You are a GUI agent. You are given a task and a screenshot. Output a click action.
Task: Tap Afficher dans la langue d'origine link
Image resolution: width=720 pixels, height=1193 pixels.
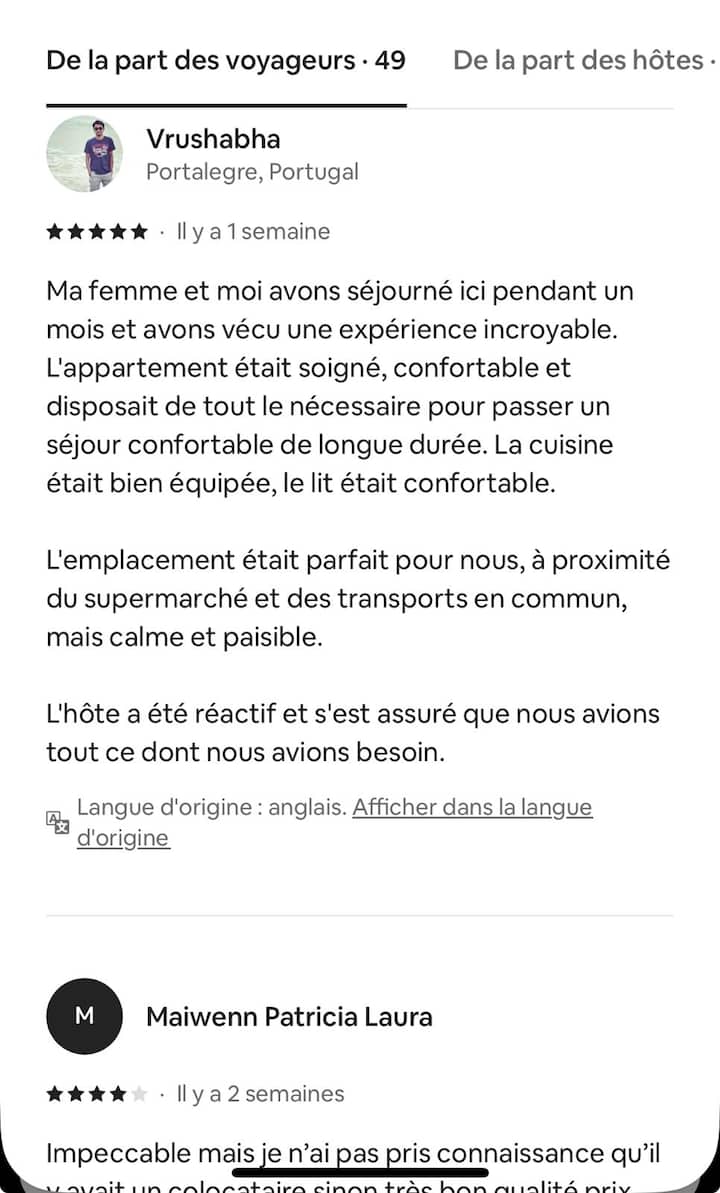coord(472,808)
